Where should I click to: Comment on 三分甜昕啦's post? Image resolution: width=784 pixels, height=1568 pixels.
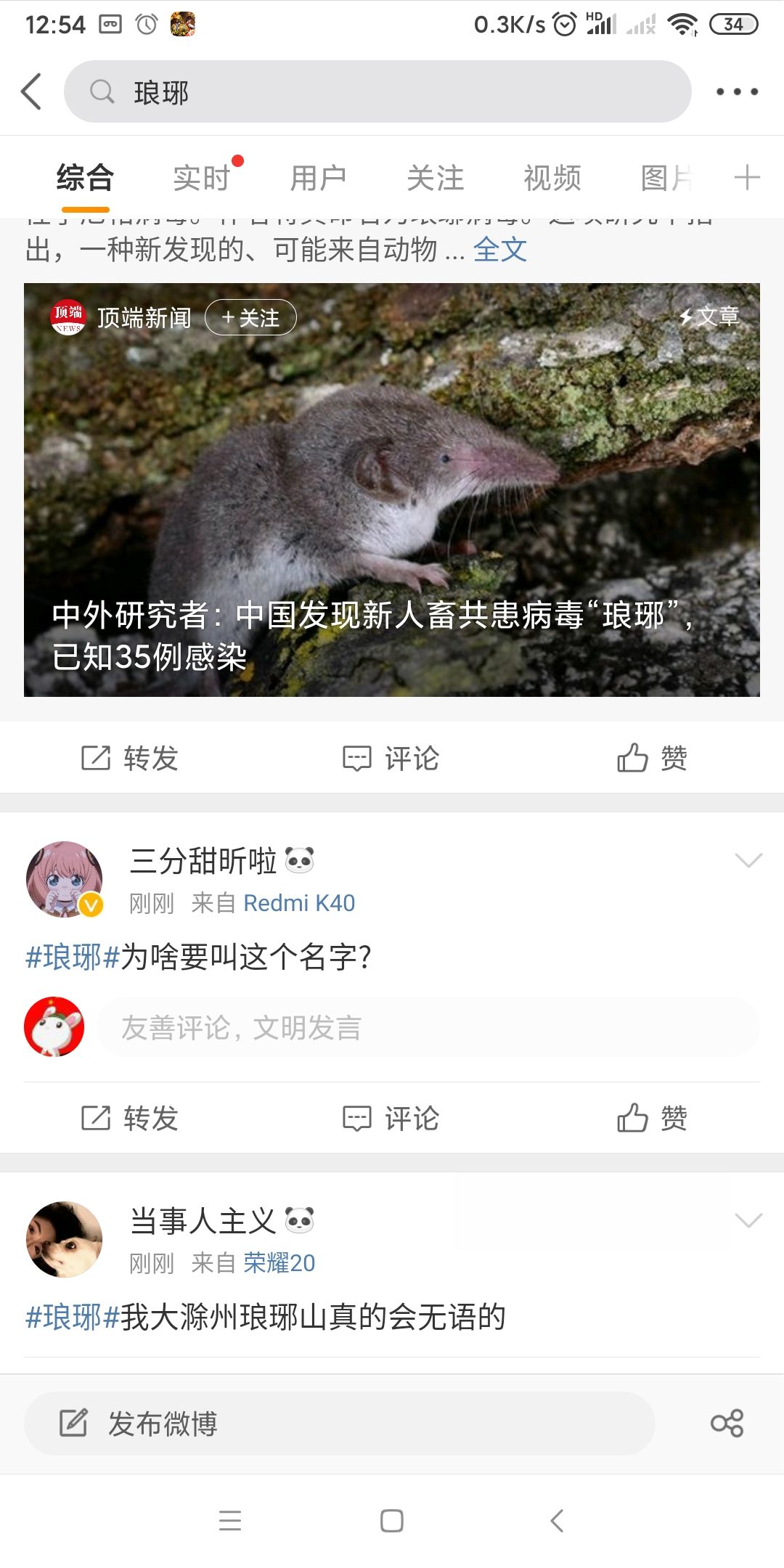tap(392, 1118)
